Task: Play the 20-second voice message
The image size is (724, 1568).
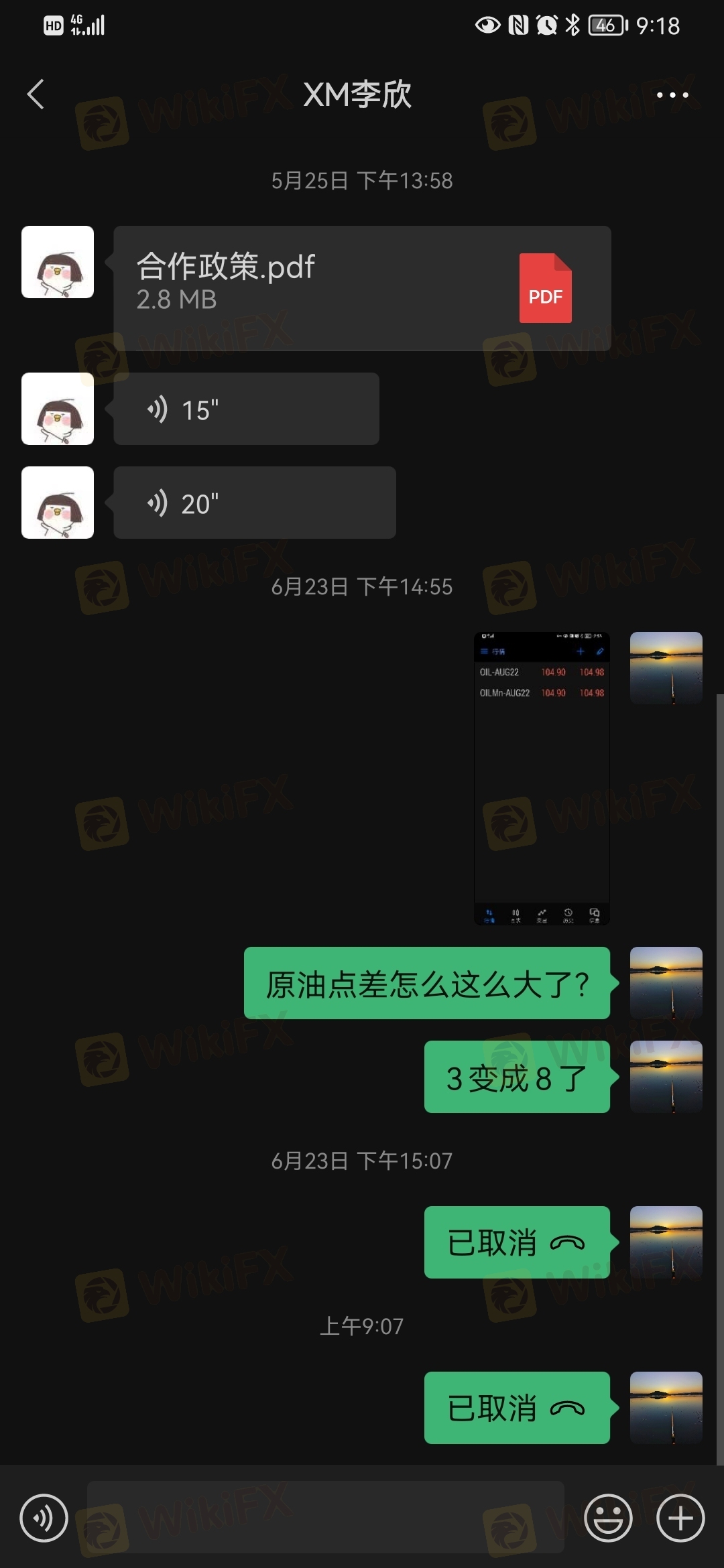Action: [x=255, y=503]
